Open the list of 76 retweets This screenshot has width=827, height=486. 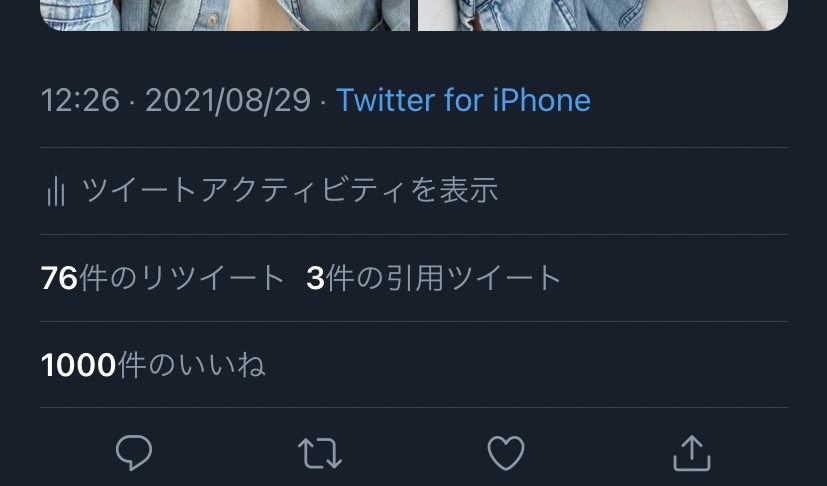pyautogui.click(x=163, y=278)
